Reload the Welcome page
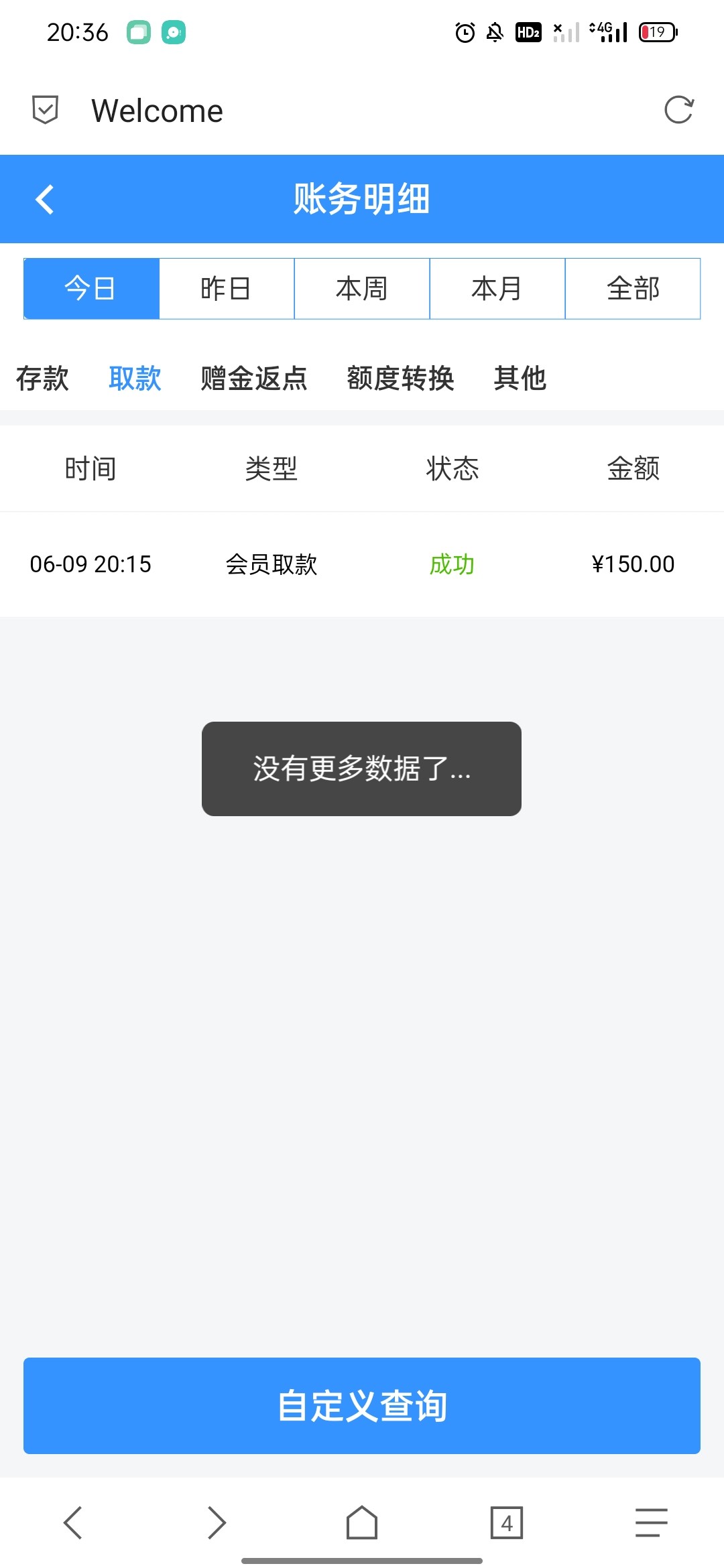The image size is (724, 1568). (x=678, y=110)
